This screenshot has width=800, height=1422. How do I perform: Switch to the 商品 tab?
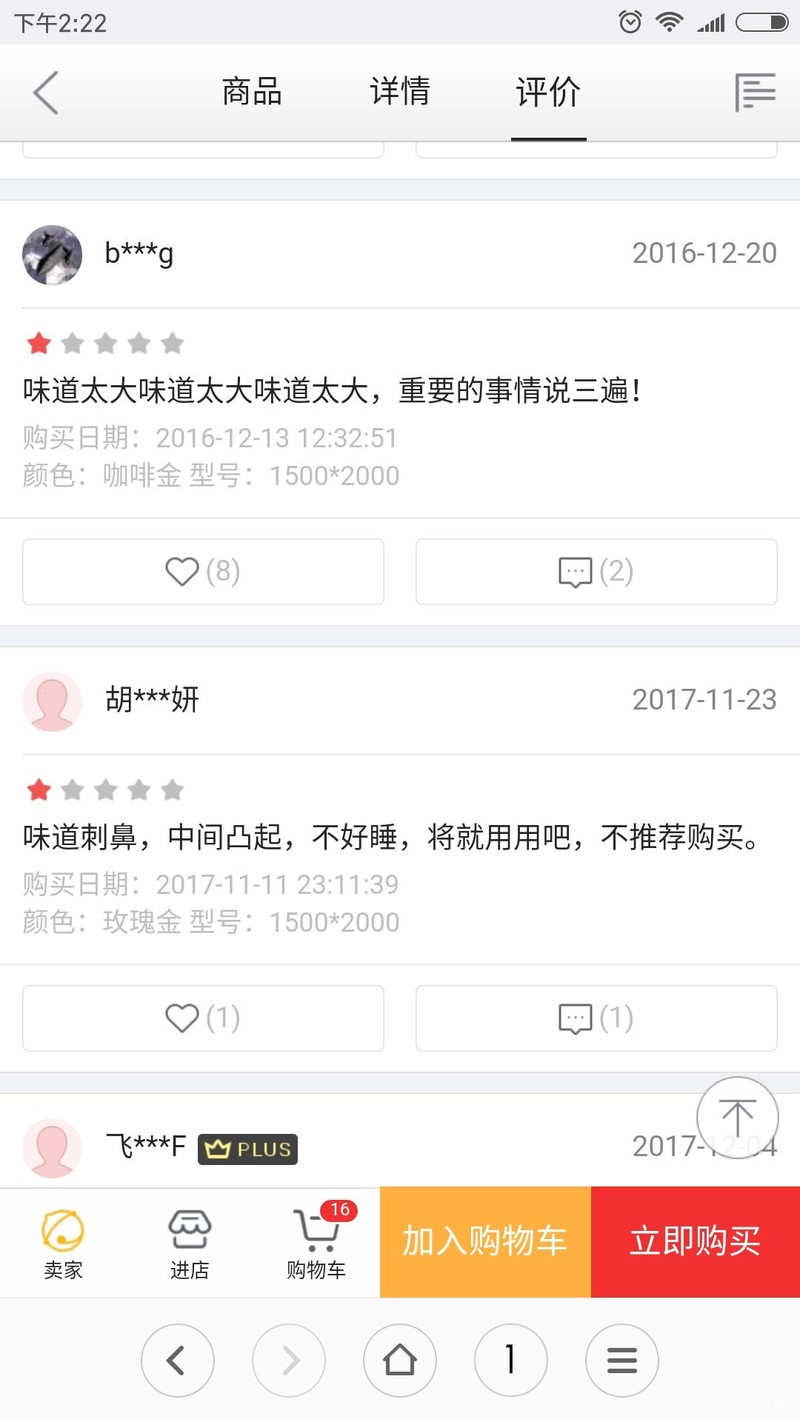point(251,92)
